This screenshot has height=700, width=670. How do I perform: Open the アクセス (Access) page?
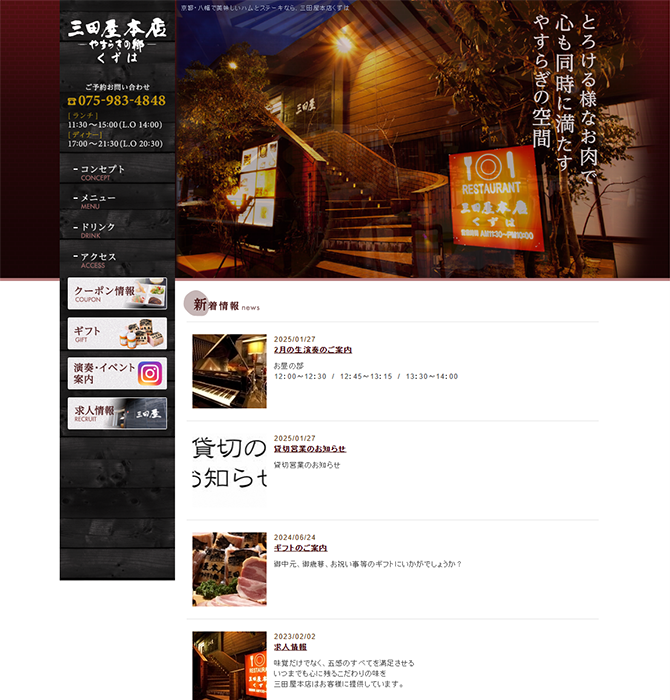[98, 260]
